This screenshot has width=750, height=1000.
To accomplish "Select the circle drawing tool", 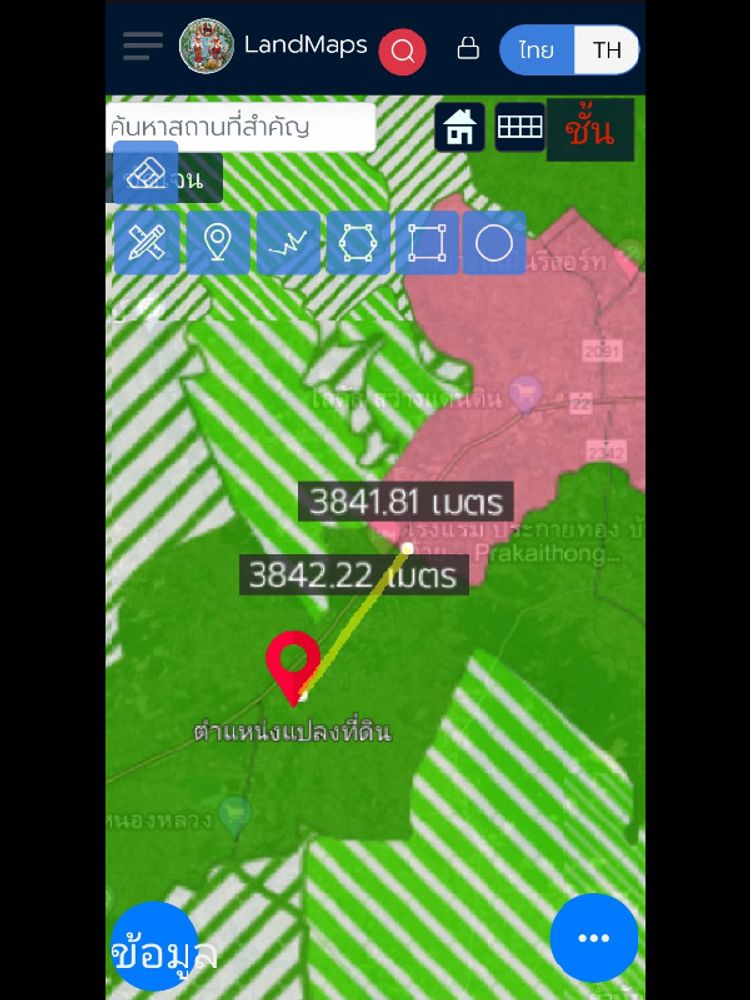I will pyautogui.click(x=494, y=243).
